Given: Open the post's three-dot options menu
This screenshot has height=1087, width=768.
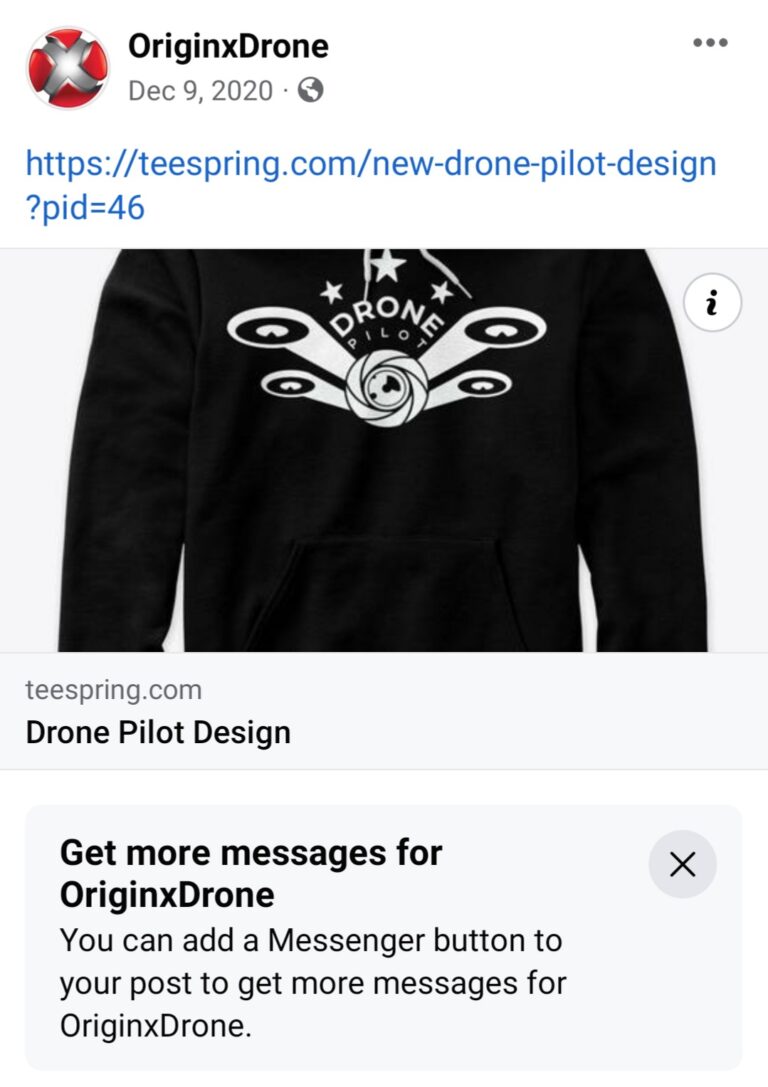Looking at the screenshot, I should click(x=710, y=44).
